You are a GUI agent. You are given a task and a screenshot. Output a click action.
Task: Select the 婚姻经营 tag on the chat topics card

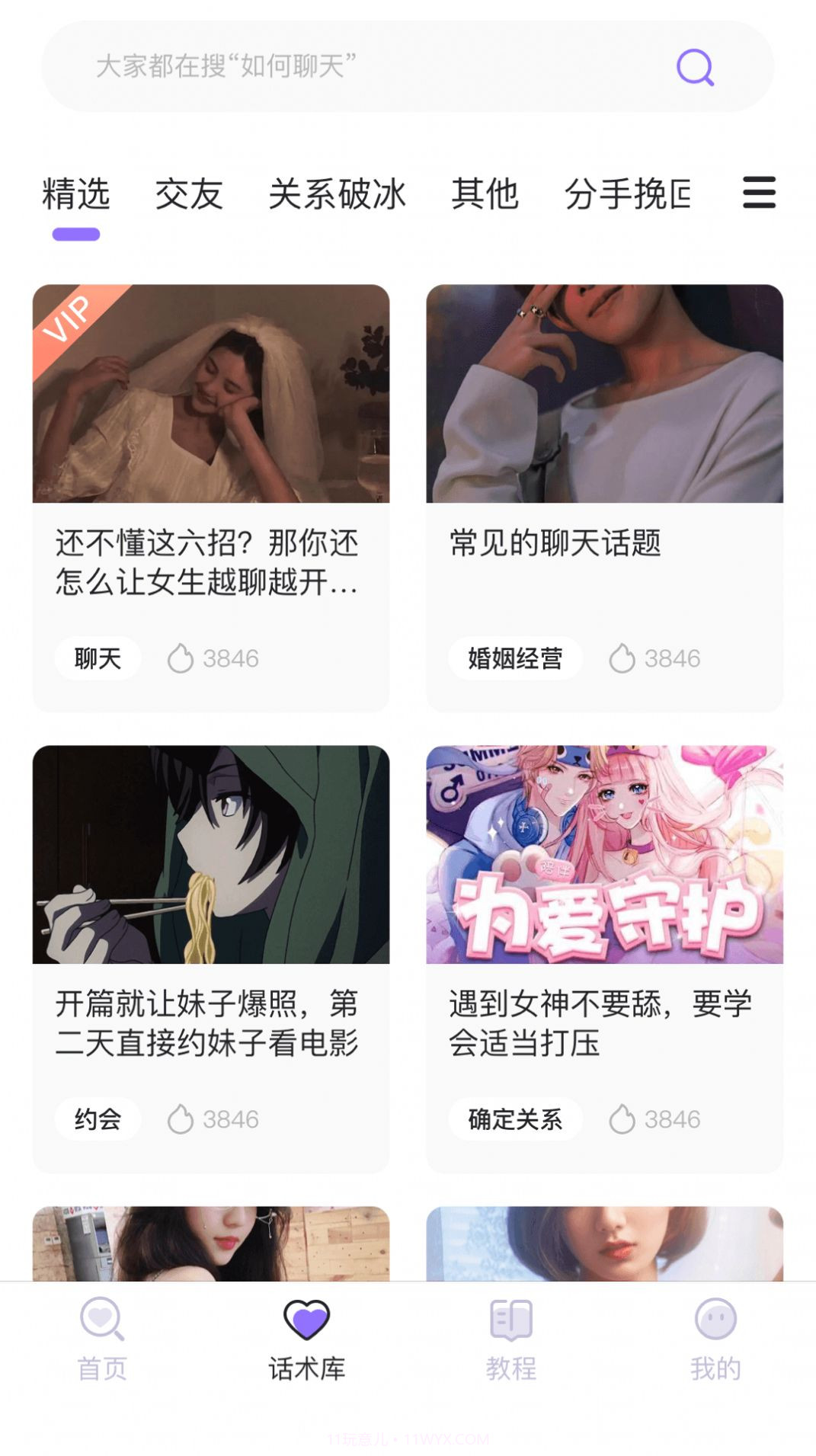click(514, 658)
